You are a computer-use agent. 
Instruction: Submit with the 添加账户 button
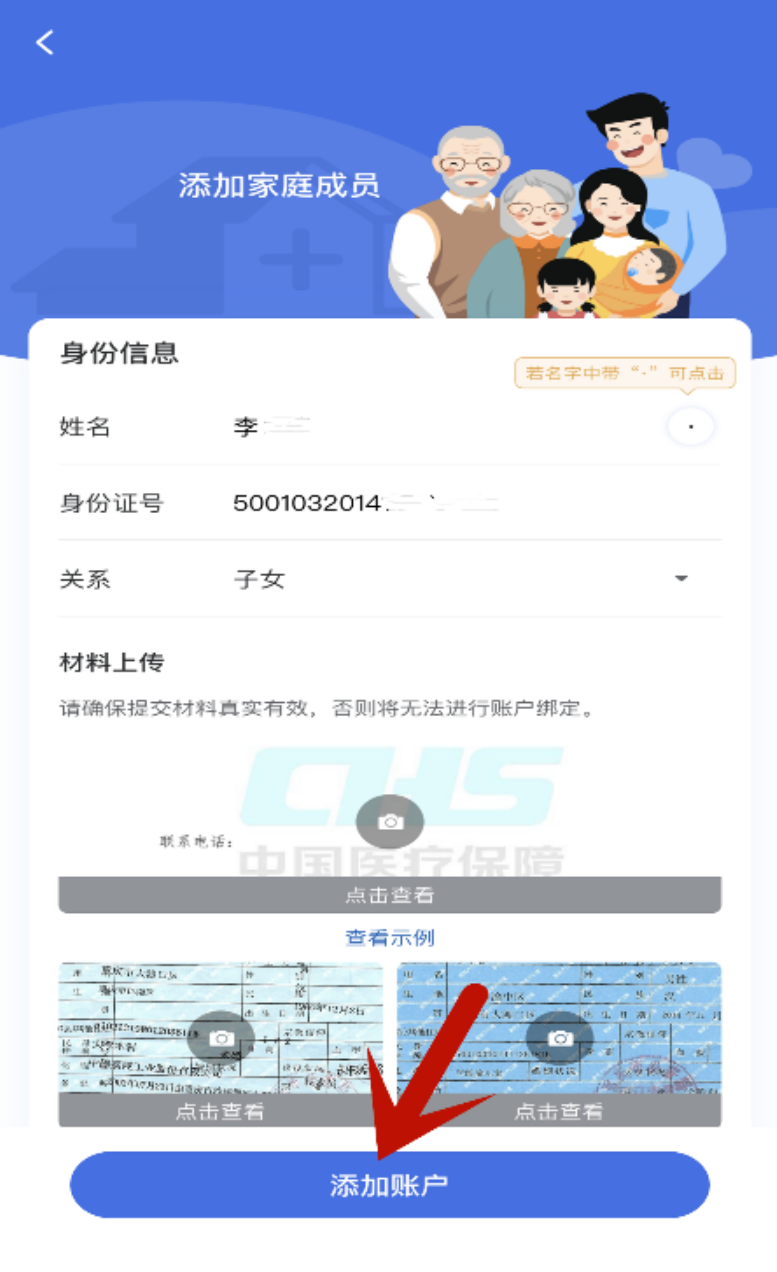[x=389, y=1185]
